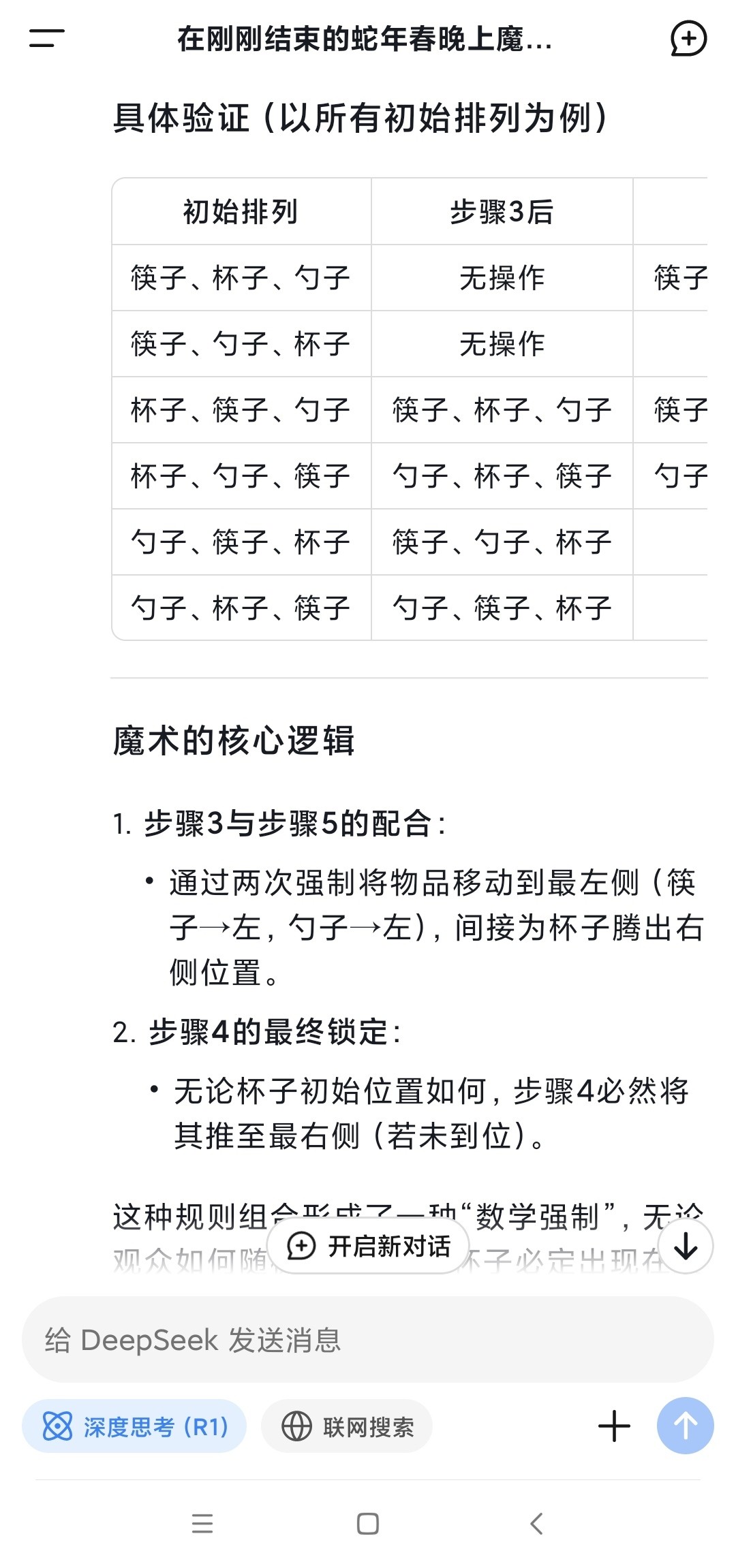Open the sidebar menu
The image size is (736, 1568).
46,38
